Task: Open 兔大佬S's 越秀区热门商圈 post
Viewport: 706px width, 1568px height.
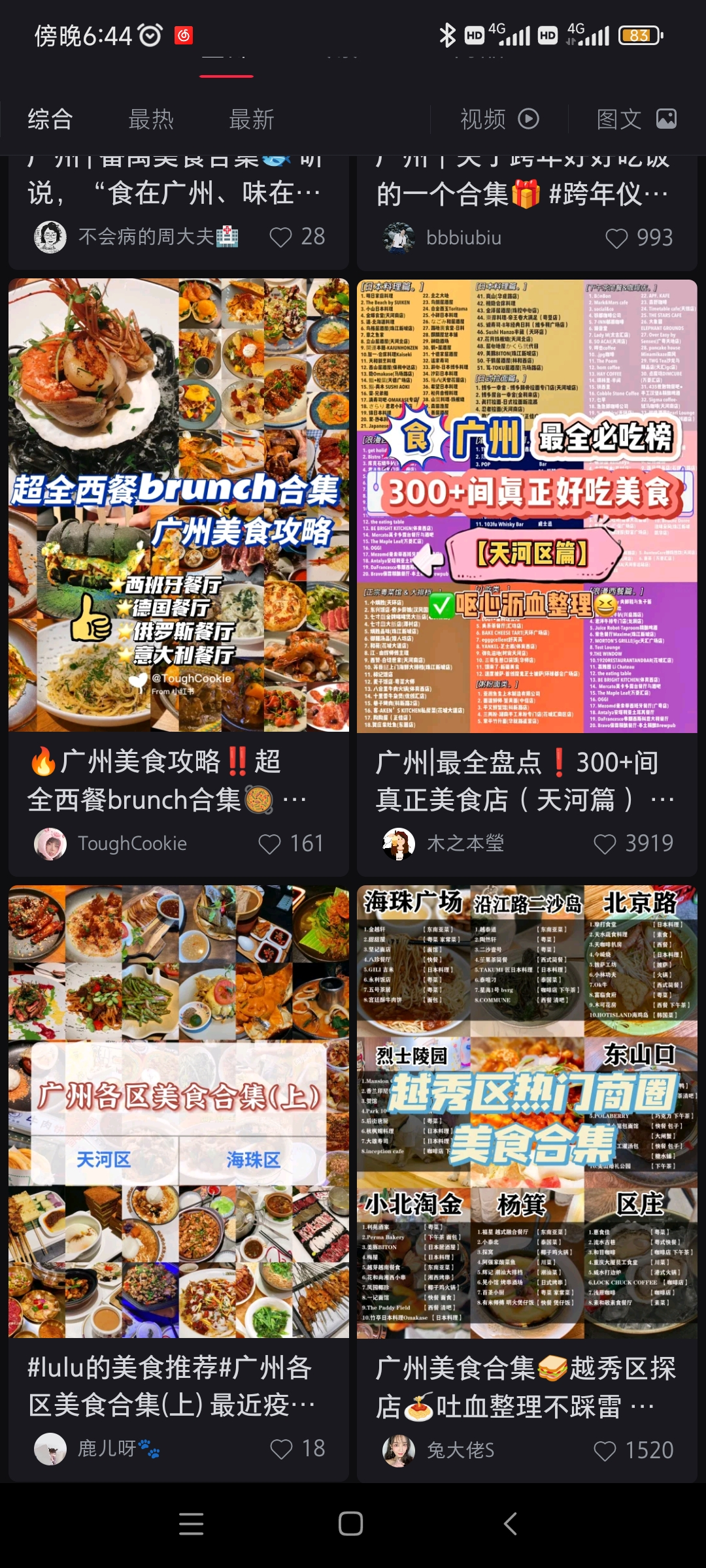Action: tap(527, 1111)
